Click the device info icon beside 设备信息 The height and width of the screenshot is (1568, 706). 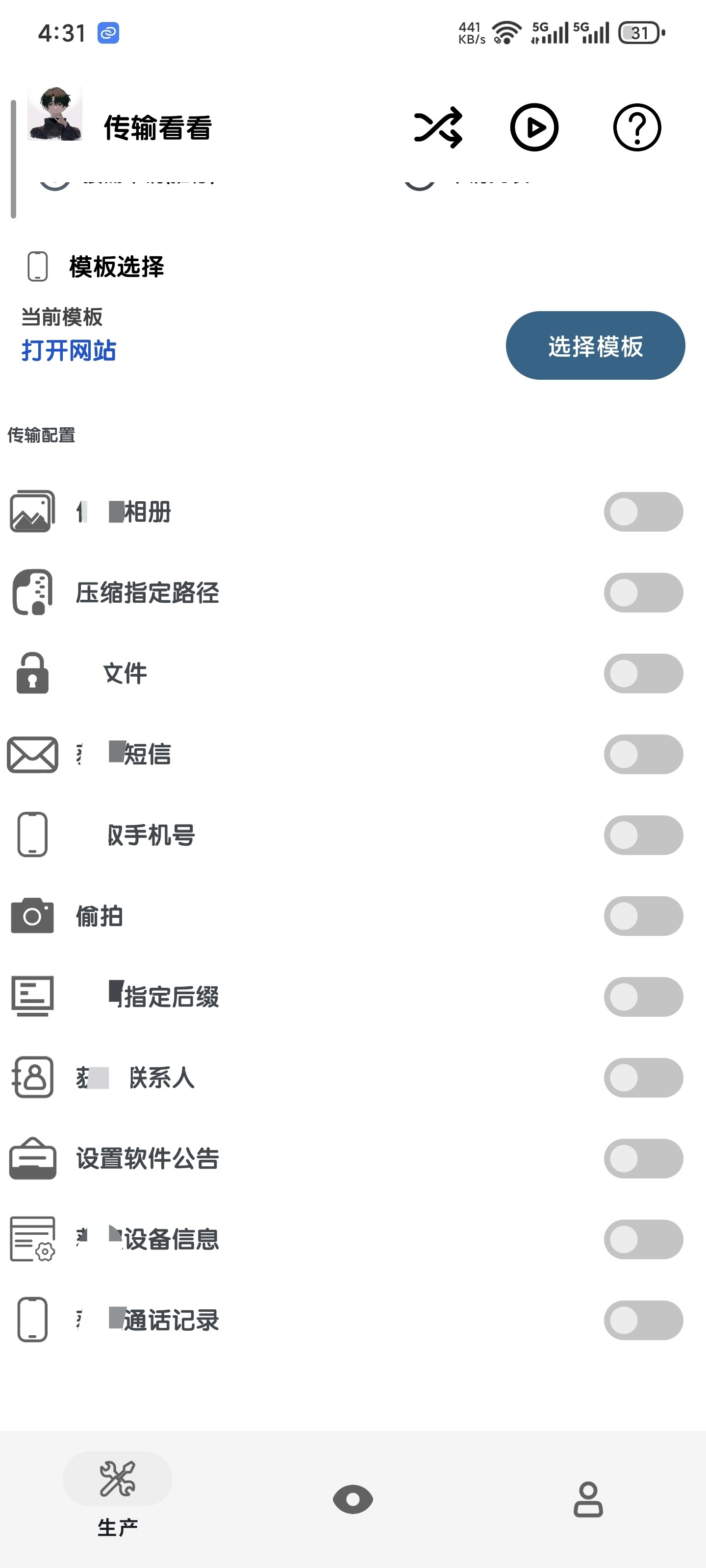[x=32, y=1239]
